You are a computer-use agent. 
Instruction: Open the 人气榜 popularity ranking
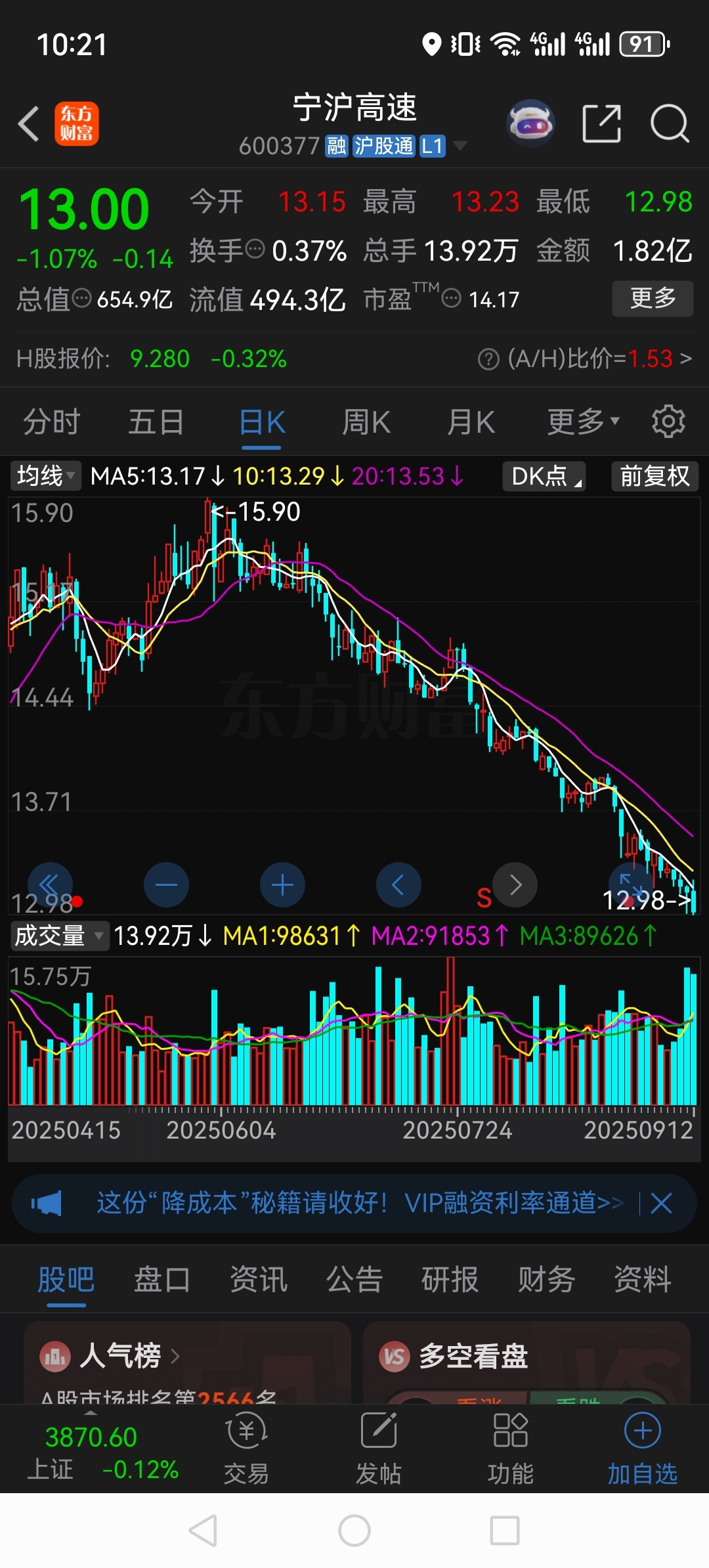(x=118, y=1358)
